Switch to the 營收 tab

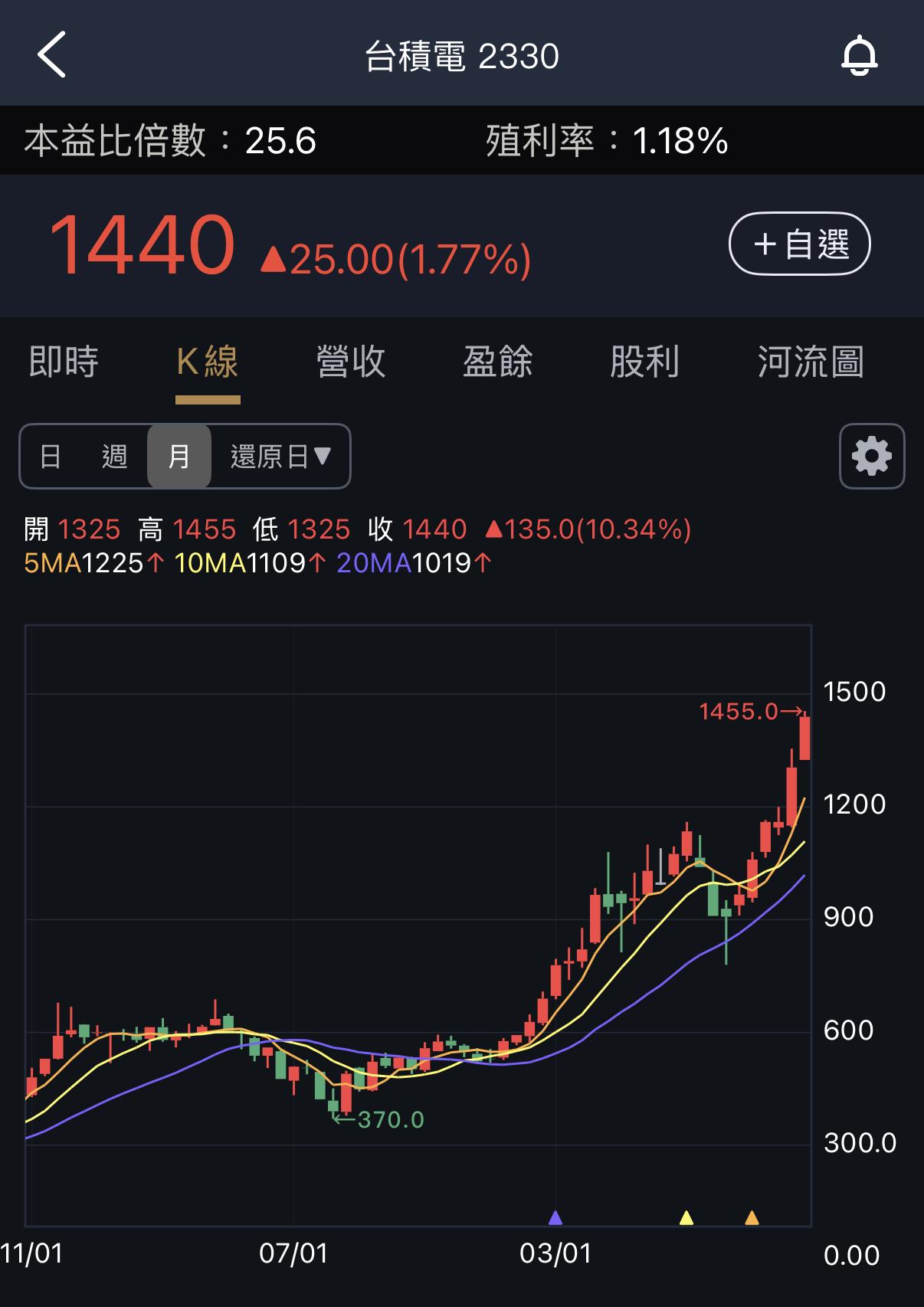click(x=349, y=363)
